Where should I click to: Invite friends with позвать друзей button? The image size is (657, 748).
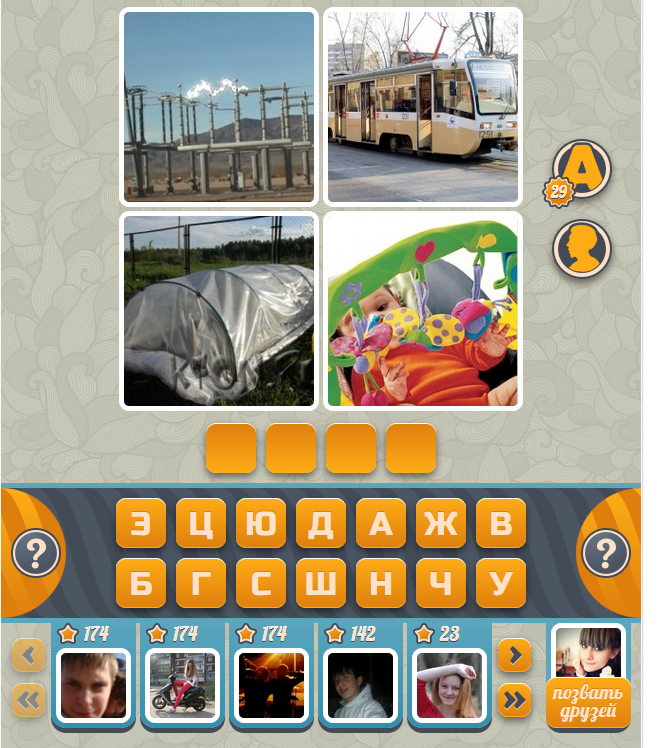coord(588,703)
